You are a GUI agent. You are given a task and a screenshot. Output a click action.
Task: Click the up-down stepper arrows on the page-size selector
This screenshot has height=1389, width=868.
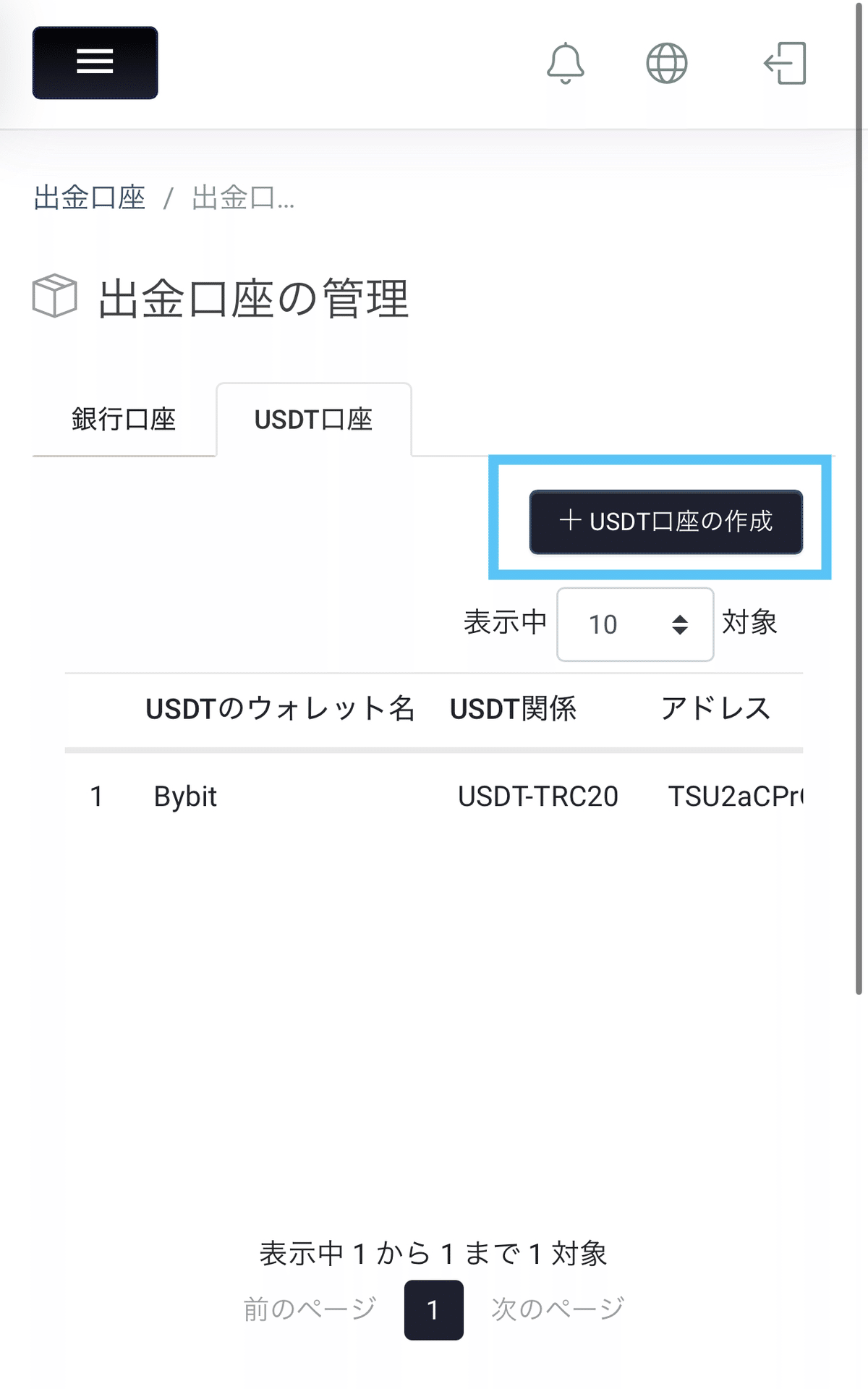678,624
